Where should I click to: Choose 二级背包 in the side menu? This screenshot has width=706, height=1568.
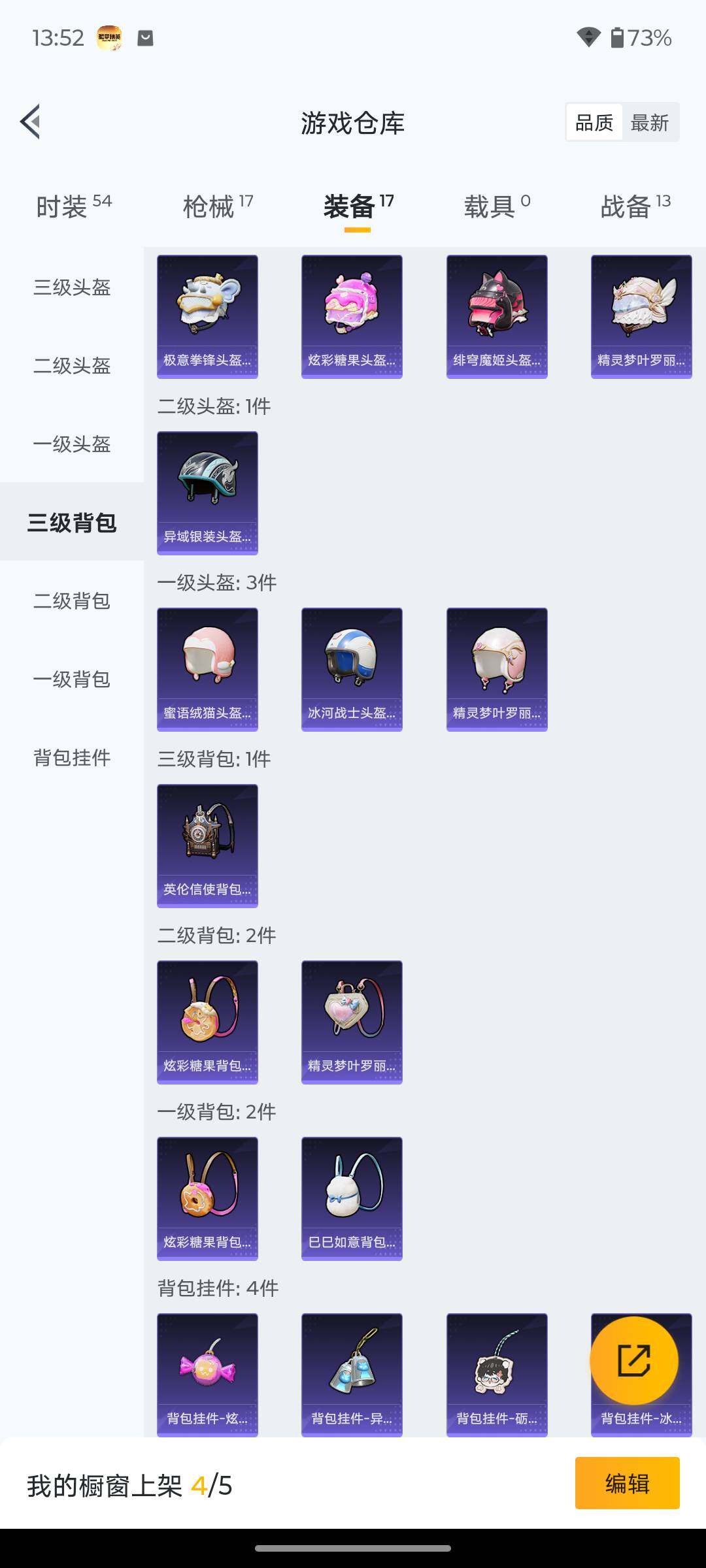(x=72, y=600)
